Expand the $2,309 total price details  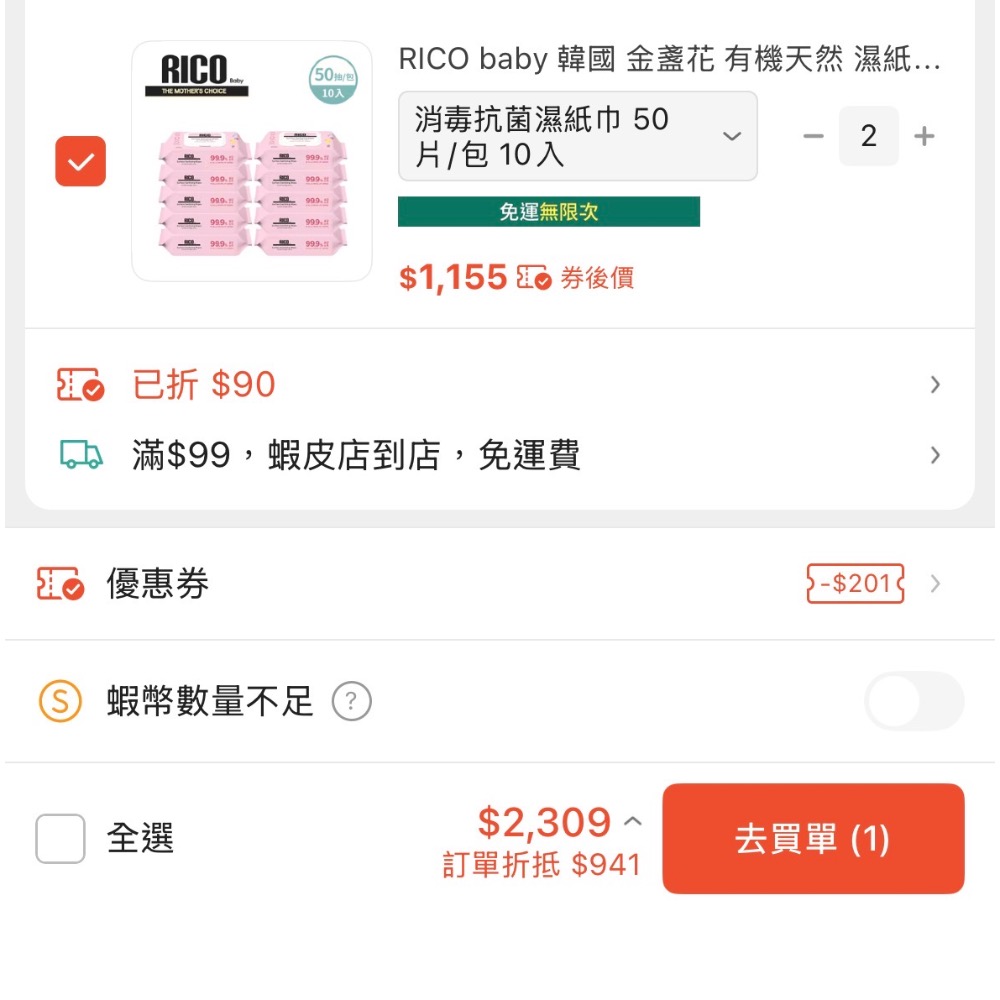point(561,821)
